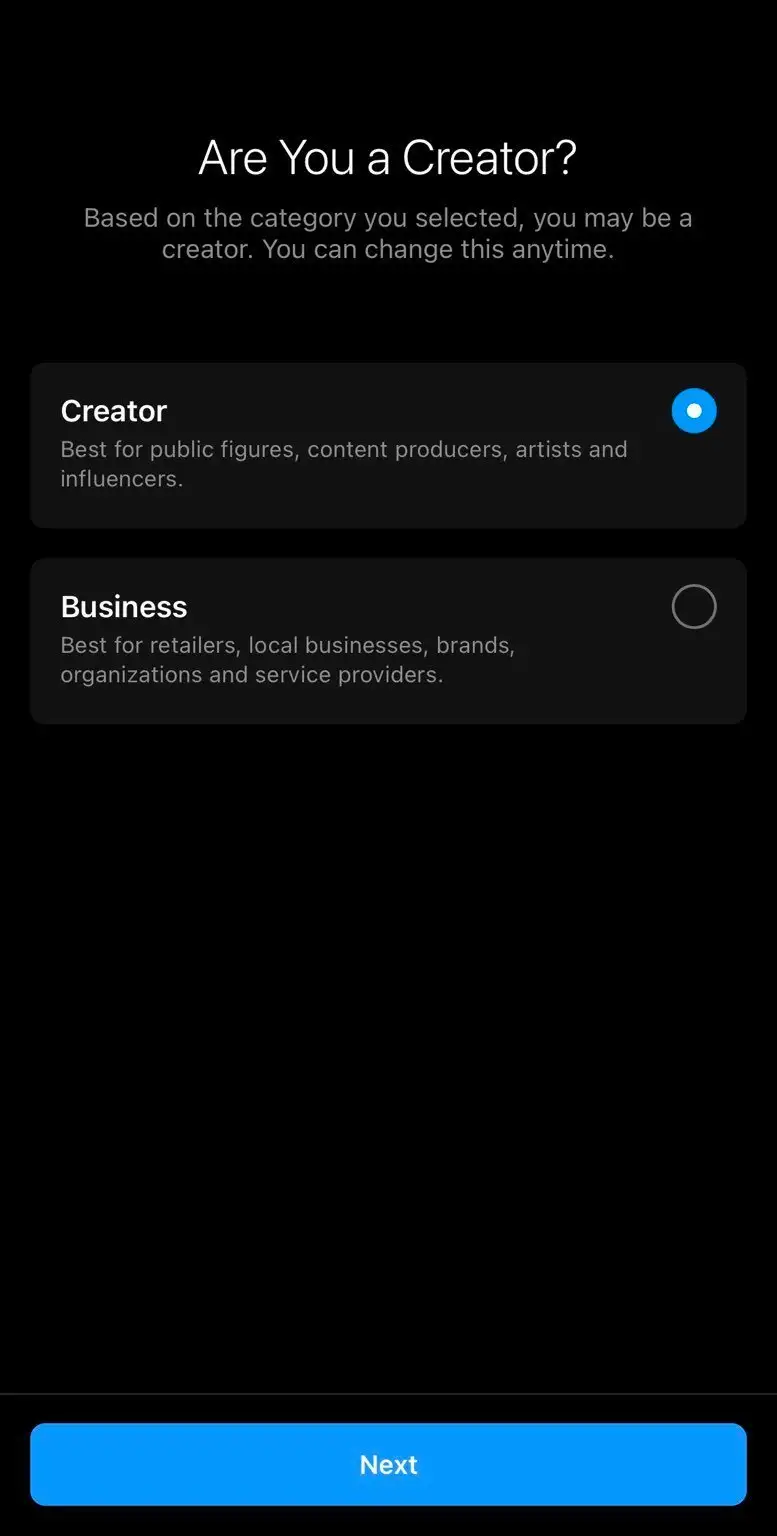Select the Creator account option
777x1536 pixels.
tap(693, 411)
